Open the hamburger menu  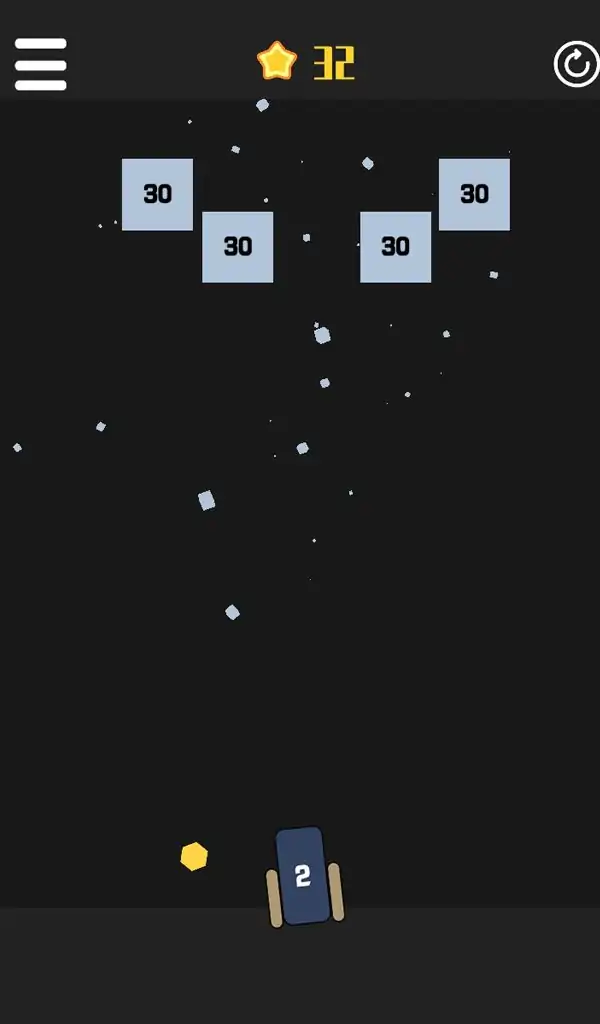pyautogui.click(x=41, y=64)
